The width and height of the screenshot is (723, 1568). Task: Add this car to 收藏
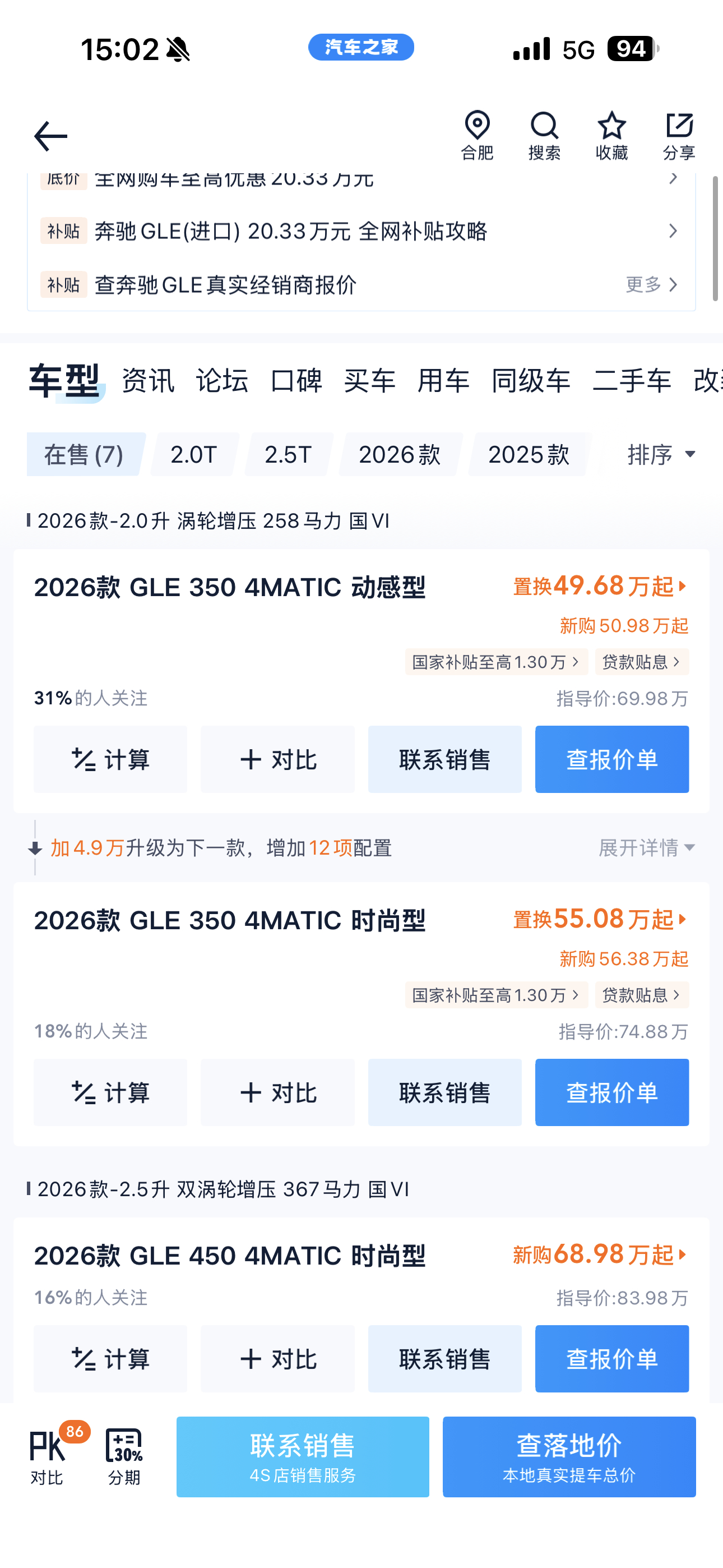pyautogui.click(x=611, y=136)
